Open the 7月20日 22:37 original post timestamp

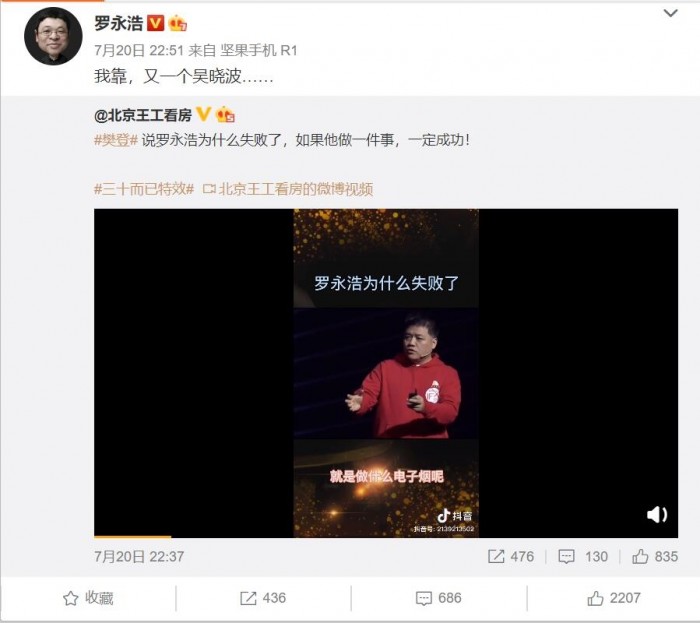(x=139, y=556)
